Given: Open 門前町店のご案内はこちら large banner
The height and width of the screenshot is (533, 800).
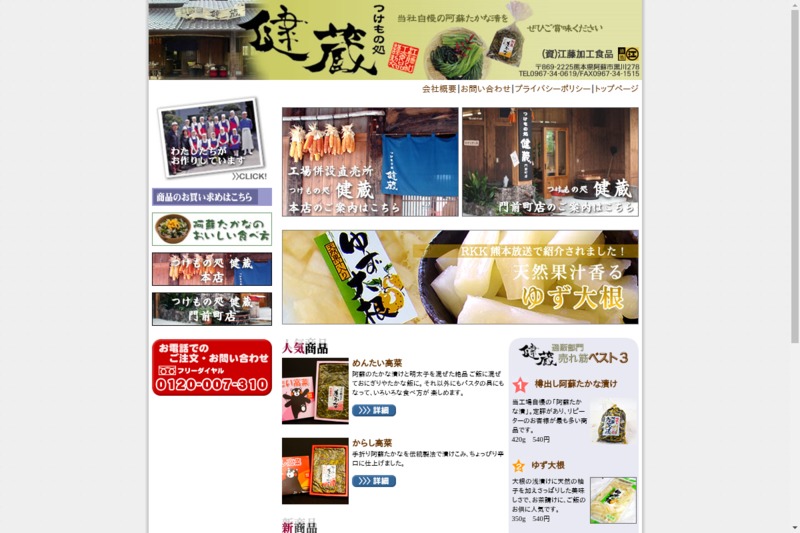Looking at the screenshot, I should [550, 162].
